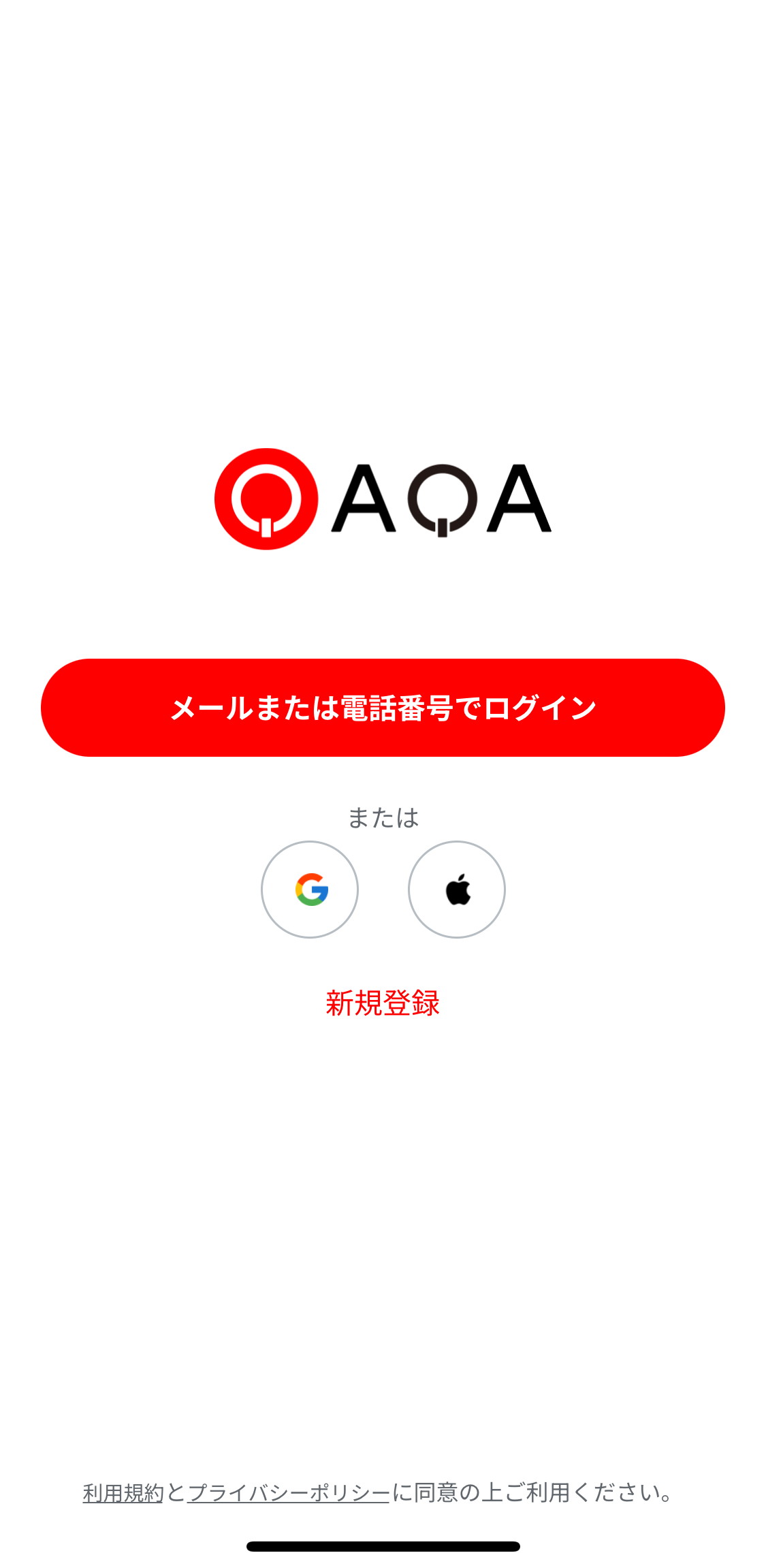Open the 利用規約 link
The image size is (766, 1568).
[123, 1493]
